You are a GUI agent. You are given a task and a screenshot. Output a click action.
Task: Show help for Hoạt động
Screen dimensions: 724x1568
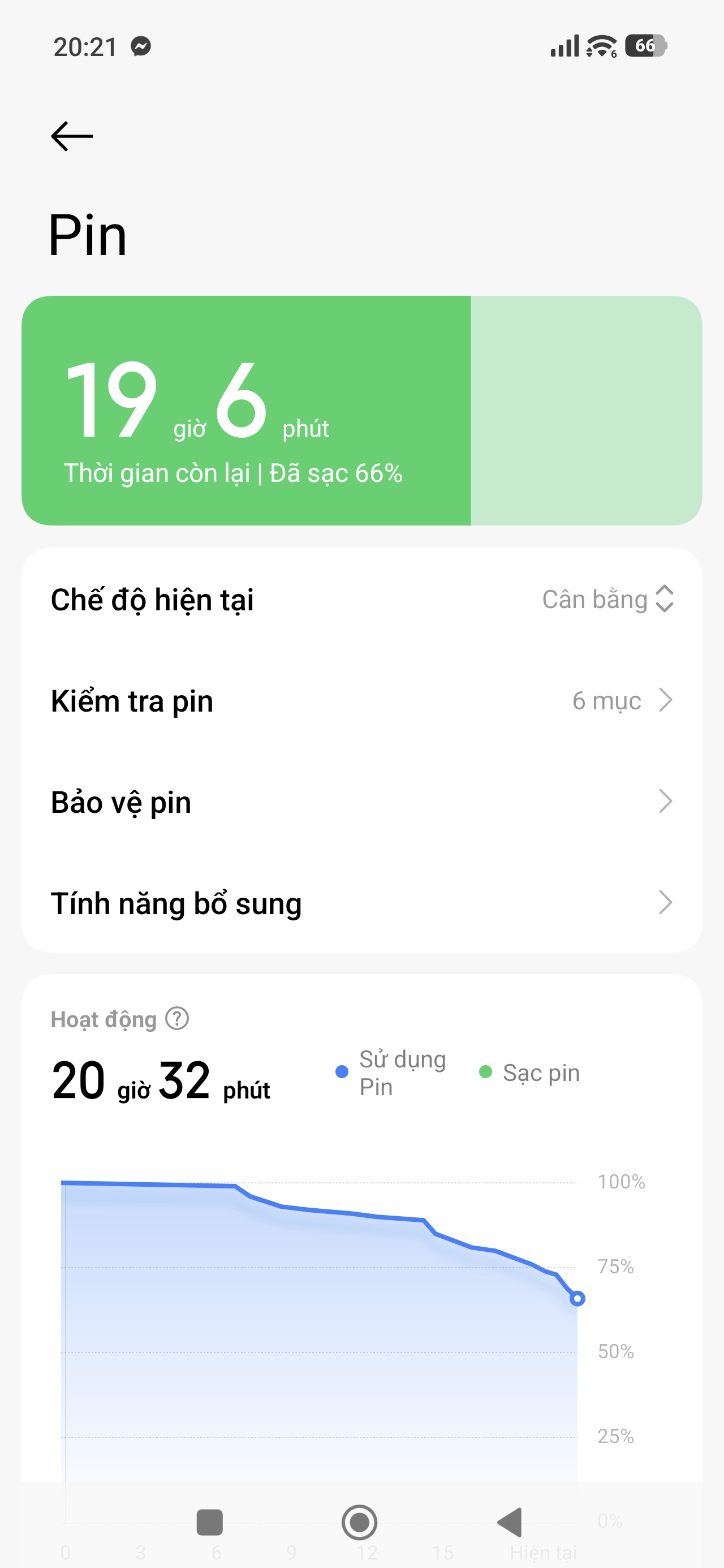(177, 1018)
